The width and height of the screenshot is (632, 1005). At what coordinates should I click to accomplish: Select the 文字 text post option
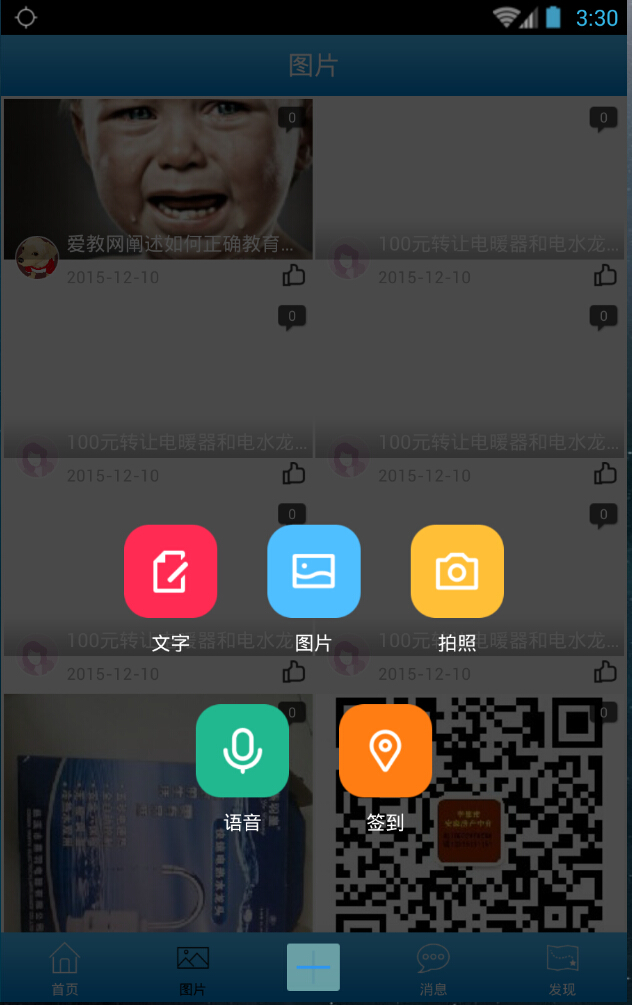coord(170,571)
